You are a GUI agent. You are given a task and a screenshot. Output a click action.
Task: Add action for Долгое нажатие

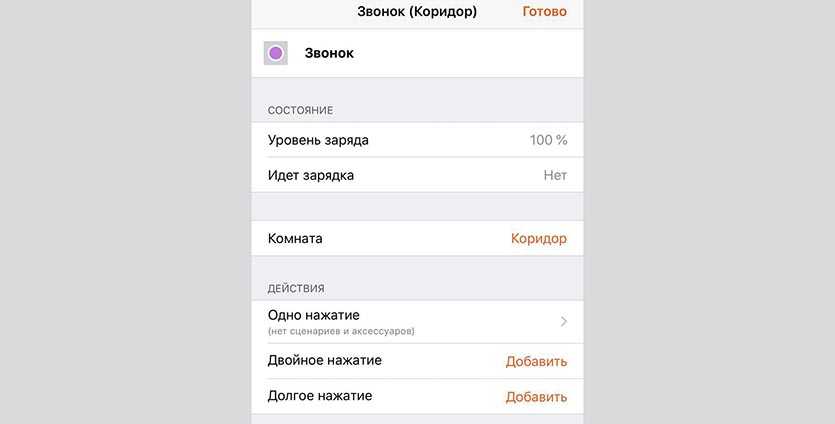(536, 397)
